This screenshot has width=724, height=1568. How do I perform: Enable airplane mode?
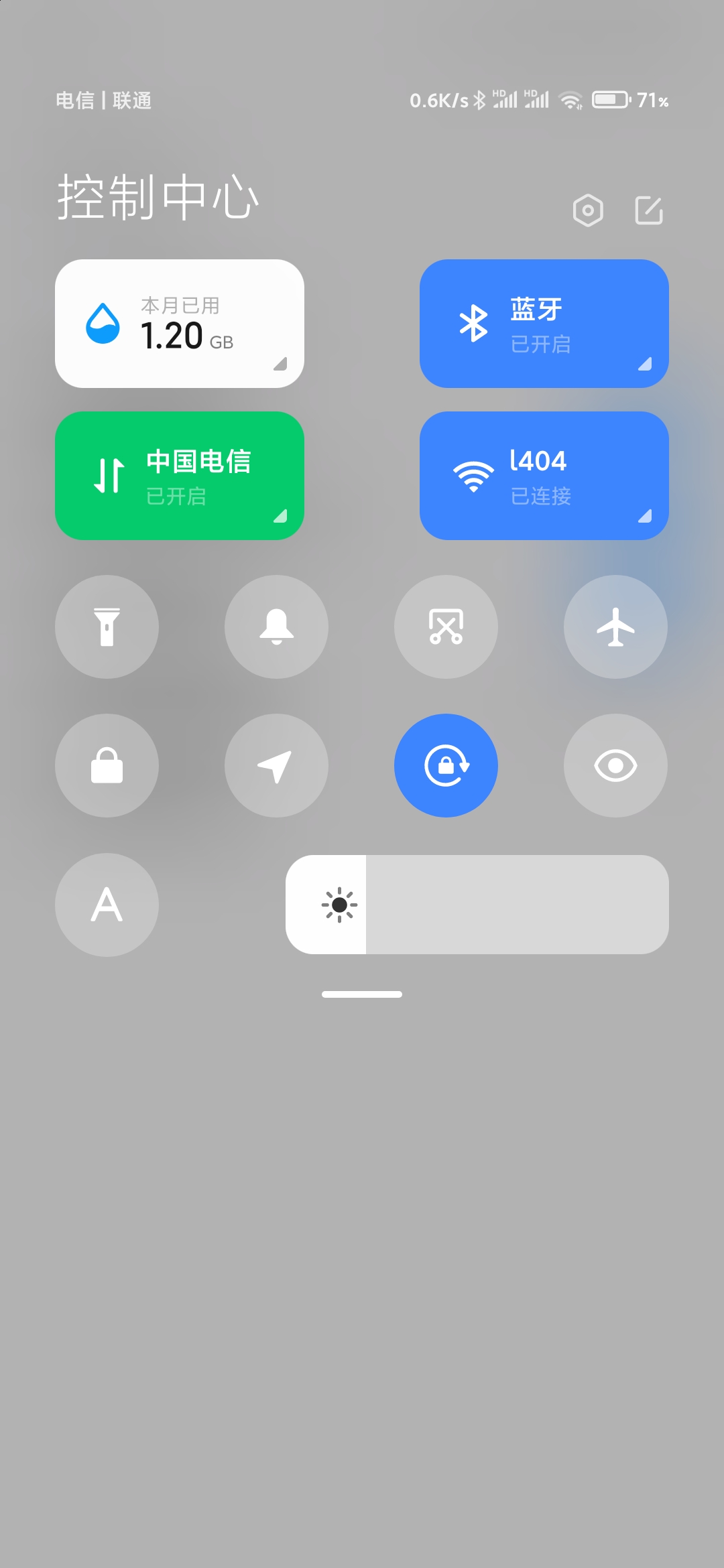[615, 627]
